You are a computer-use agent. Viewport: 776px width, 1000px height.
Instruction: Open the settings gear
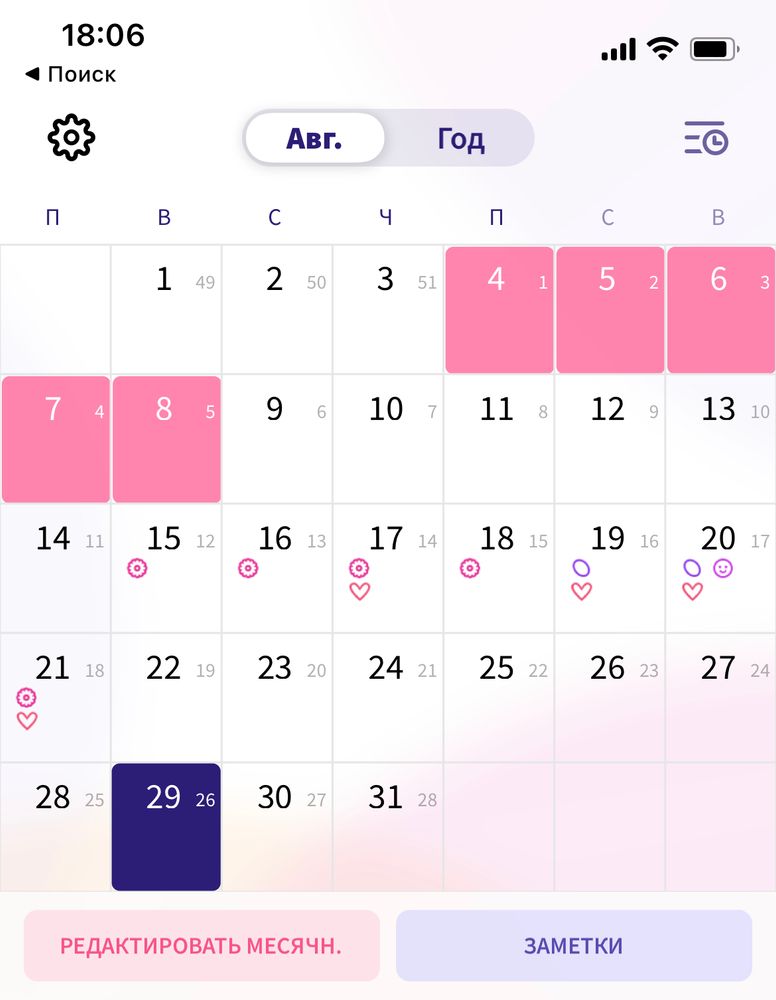pyautogui.click(x=71, y=138)
